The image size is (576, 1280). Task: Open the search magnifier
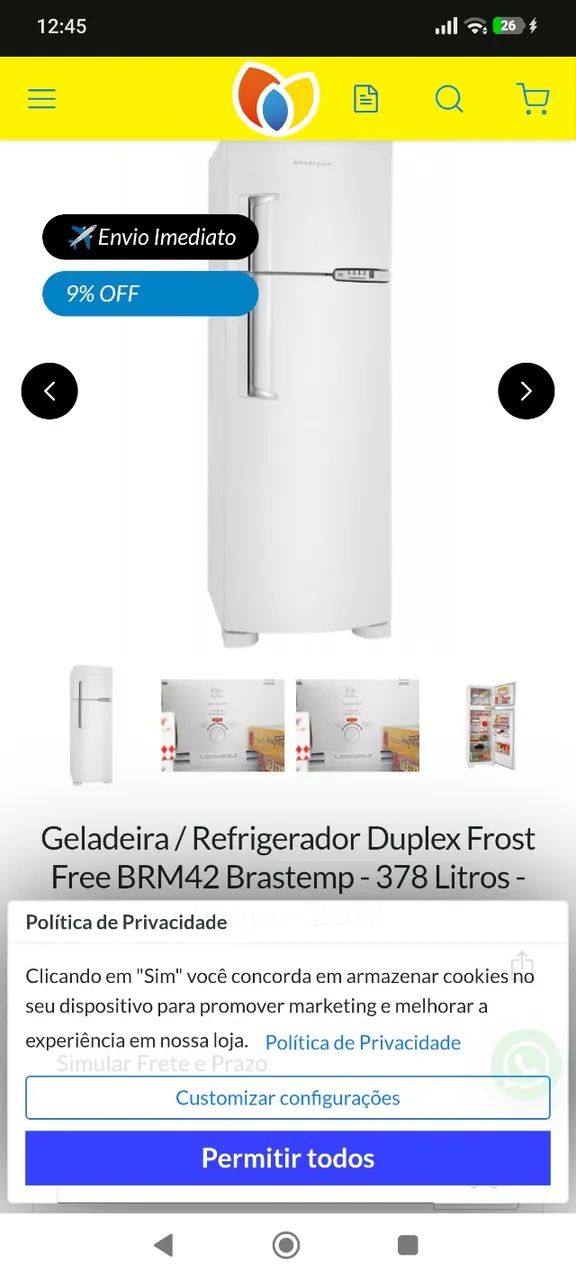click(x=449, y=99)
